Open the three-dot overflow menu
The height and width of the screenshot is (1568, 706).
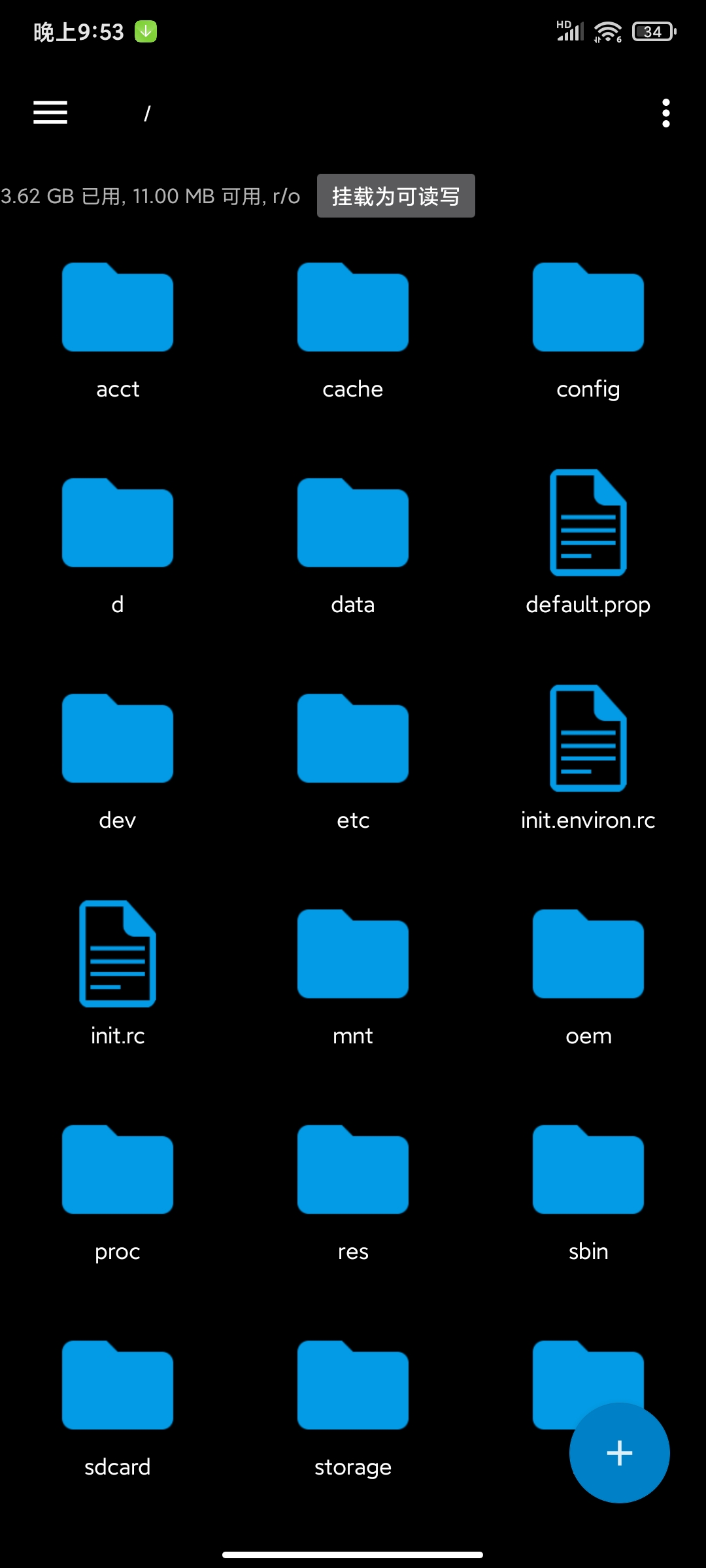[x=665, y=113]
